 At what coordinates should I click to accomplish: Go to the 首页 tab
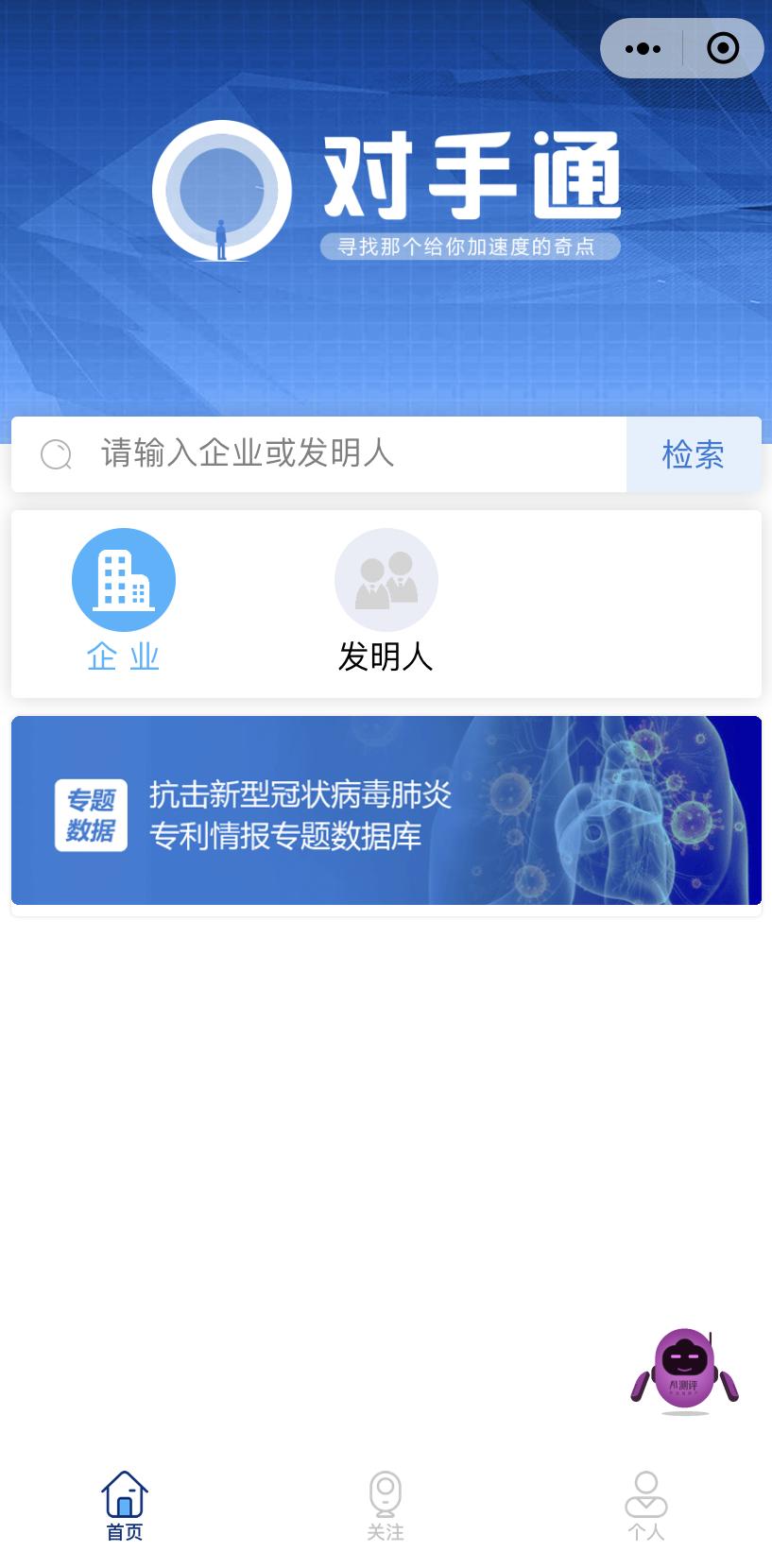[125, 1506]
